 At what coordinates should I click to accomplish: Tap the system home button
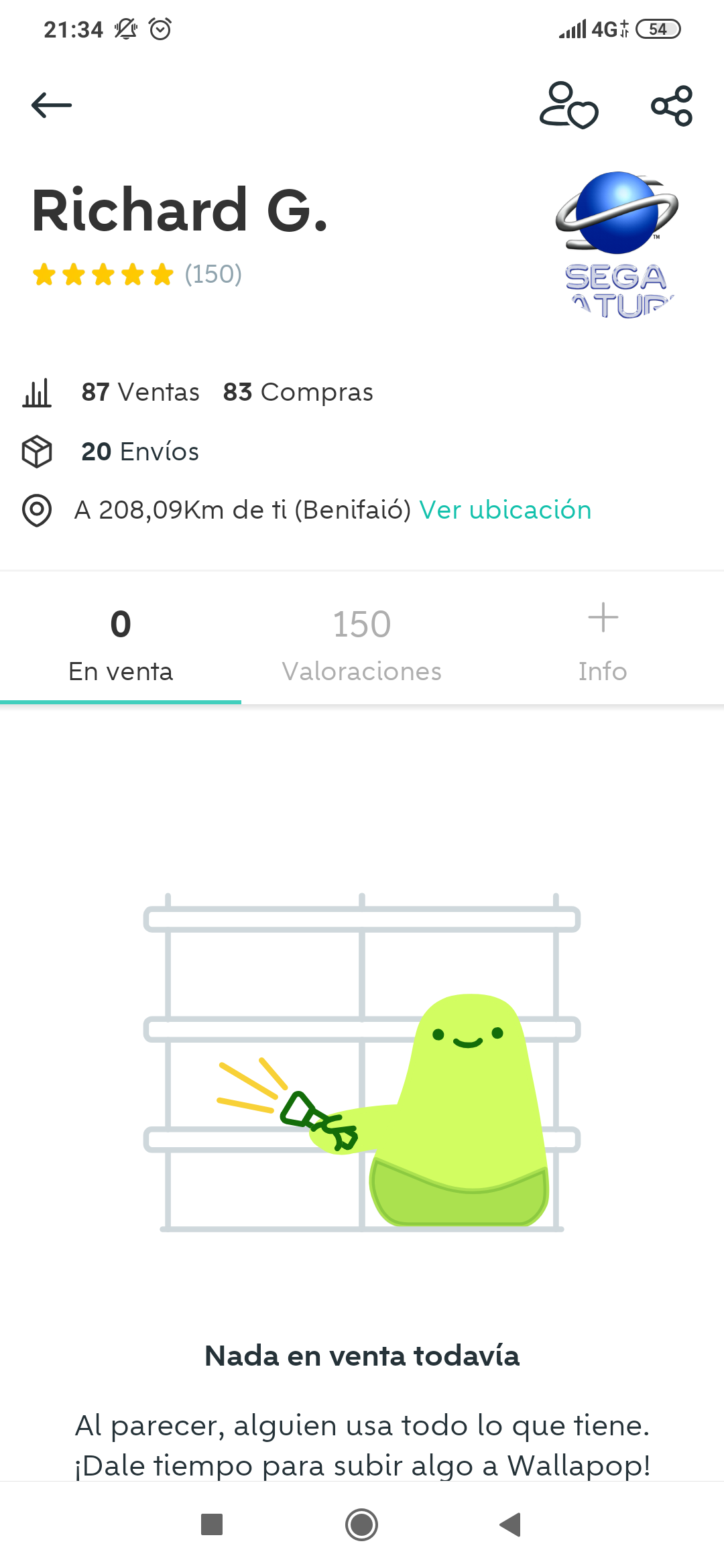pos(362,1524)
